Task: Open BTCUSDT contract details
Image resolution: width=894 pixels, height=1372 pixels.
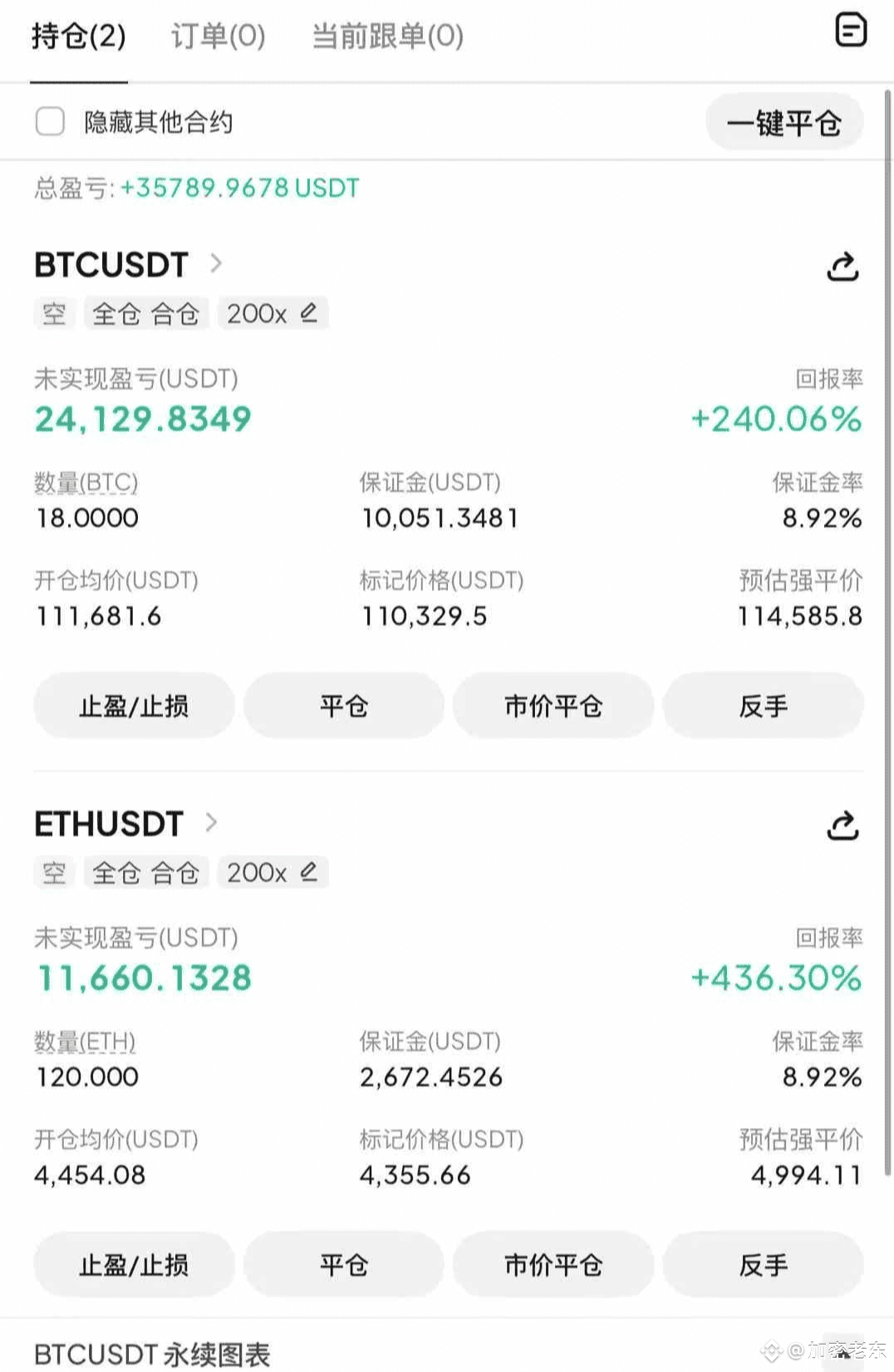Action: [129, 265]
